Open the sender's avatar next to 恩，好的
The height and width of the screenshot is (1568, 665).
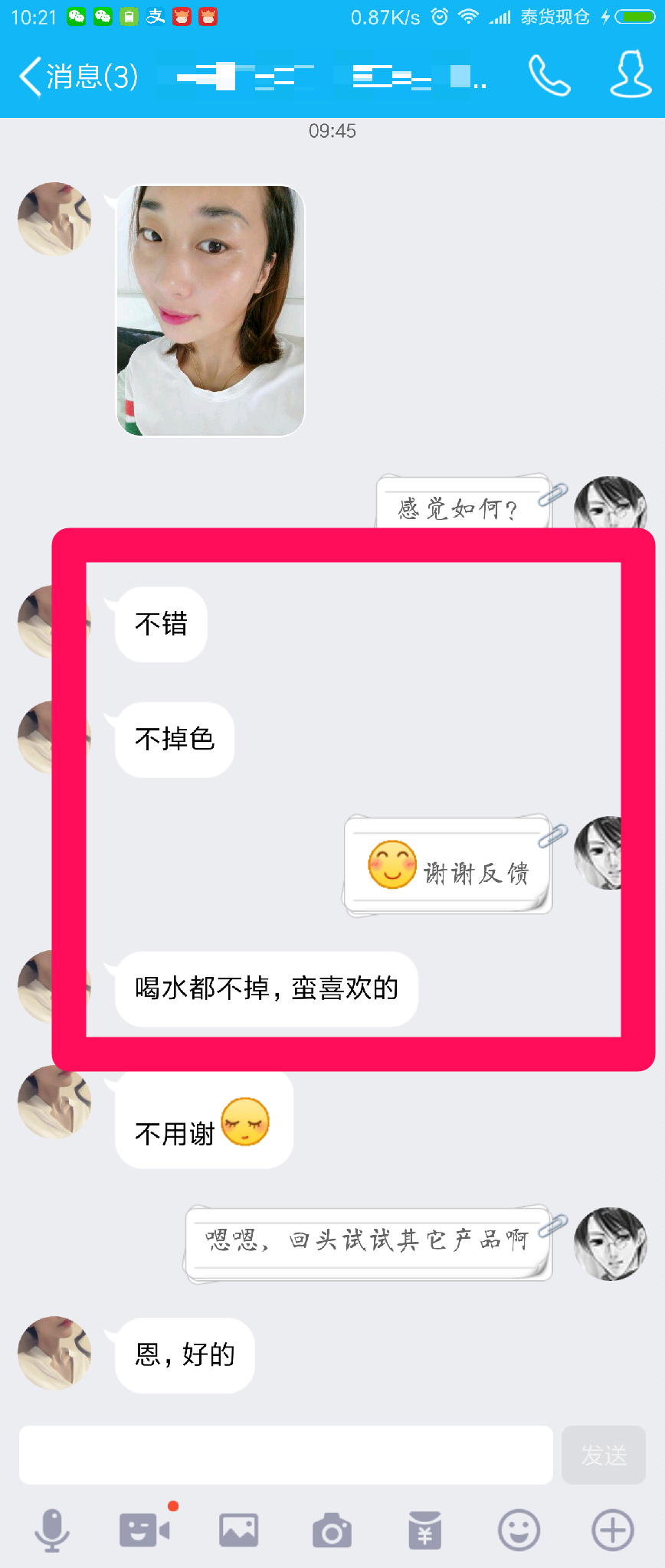54,1353
